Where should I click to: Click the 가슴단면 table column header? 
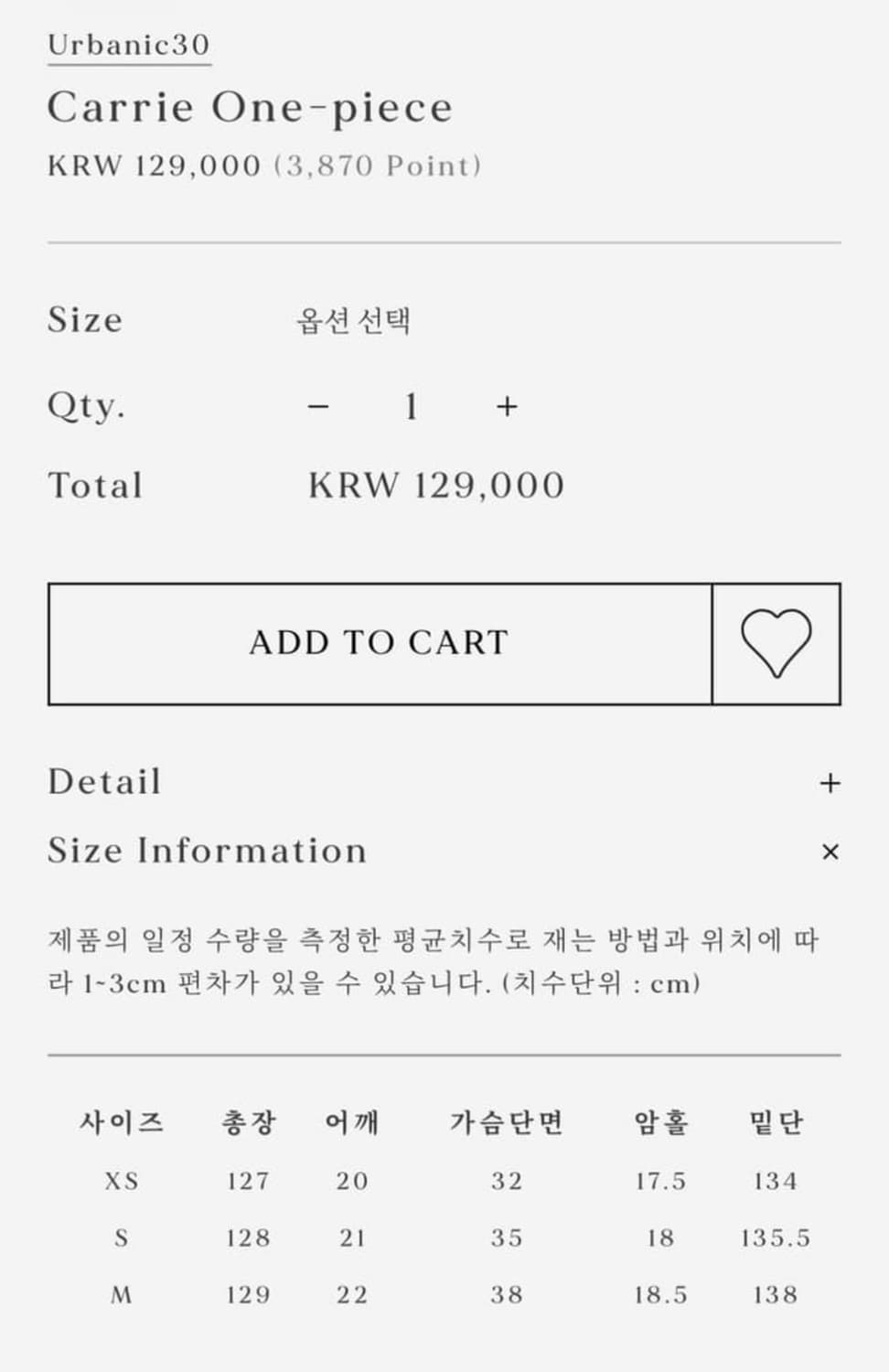pyautogui.click(x=506, y=1121)
